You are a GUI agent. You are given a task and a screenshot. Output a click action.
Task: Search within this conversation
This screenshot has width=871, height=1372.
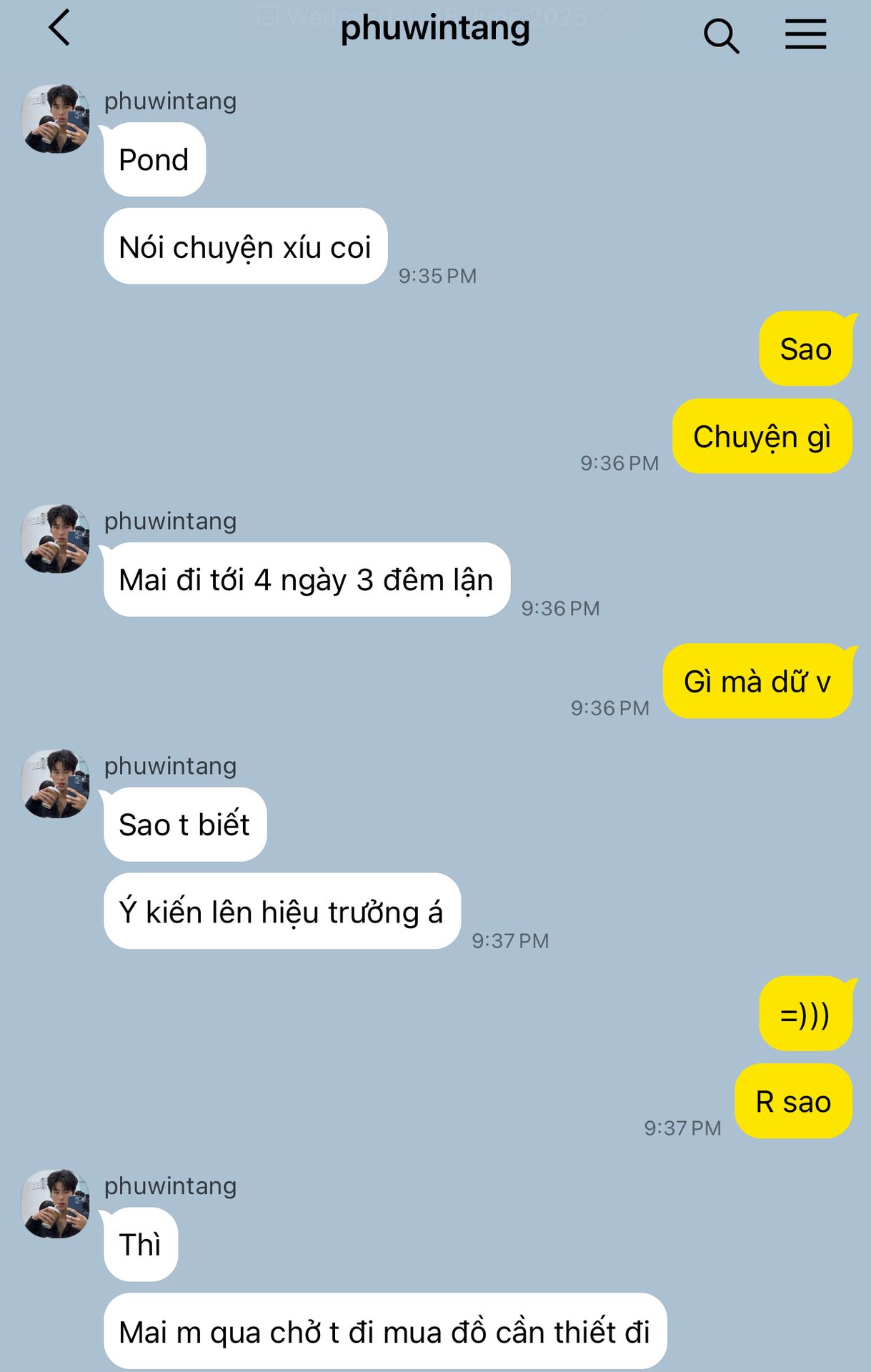(x=720, y=35)
